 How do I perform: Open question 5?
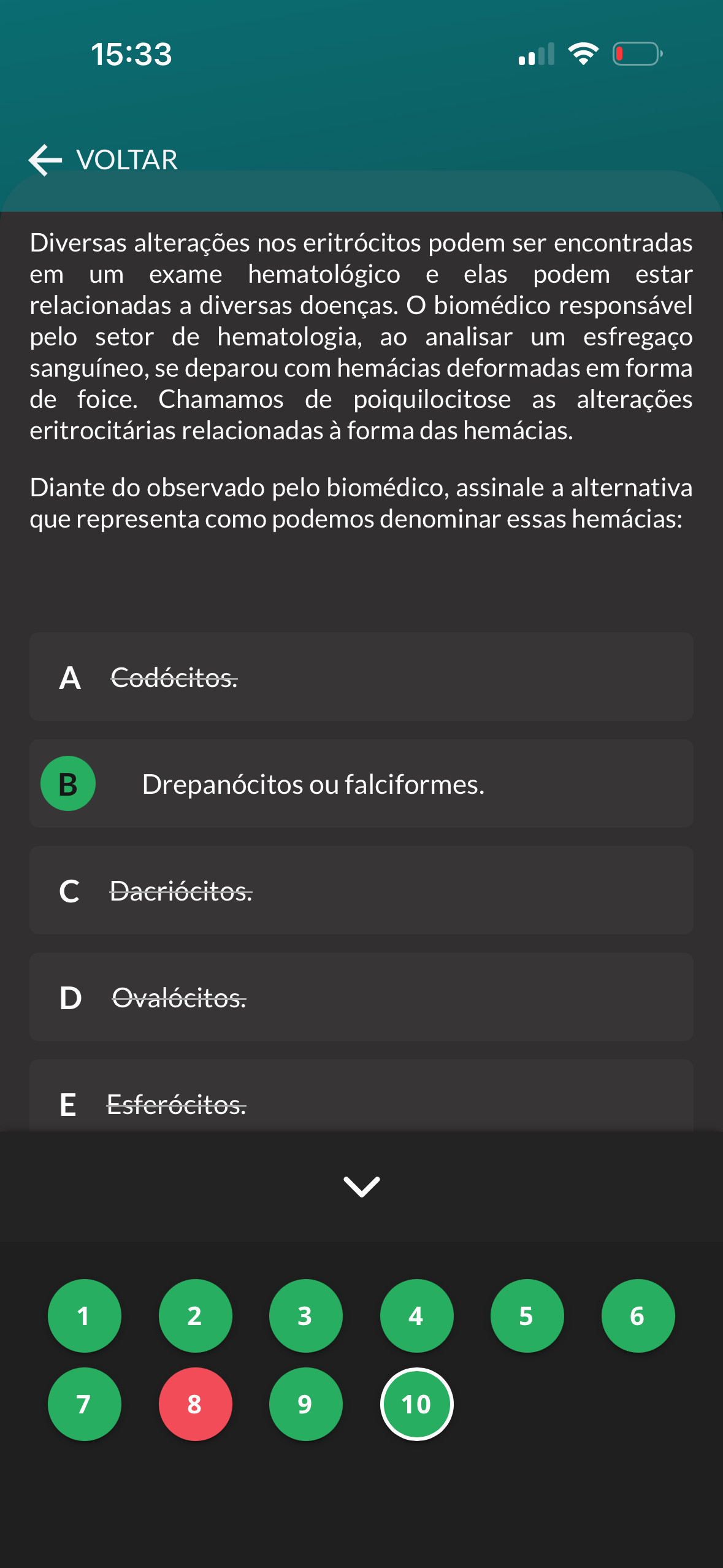pos(527,1316)
